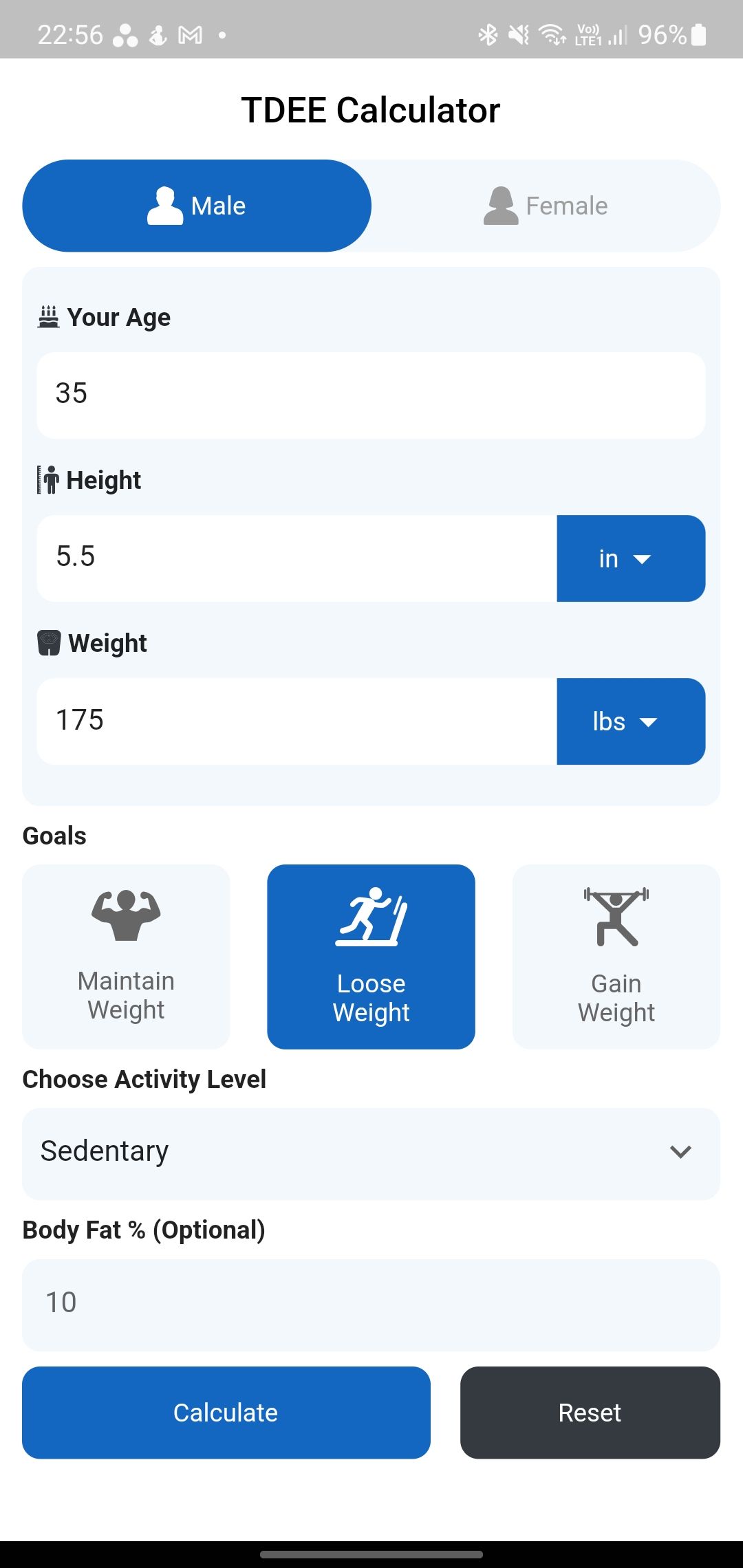Edit the Weight input field
The image size is (743, 1568).
pos(296,721)
